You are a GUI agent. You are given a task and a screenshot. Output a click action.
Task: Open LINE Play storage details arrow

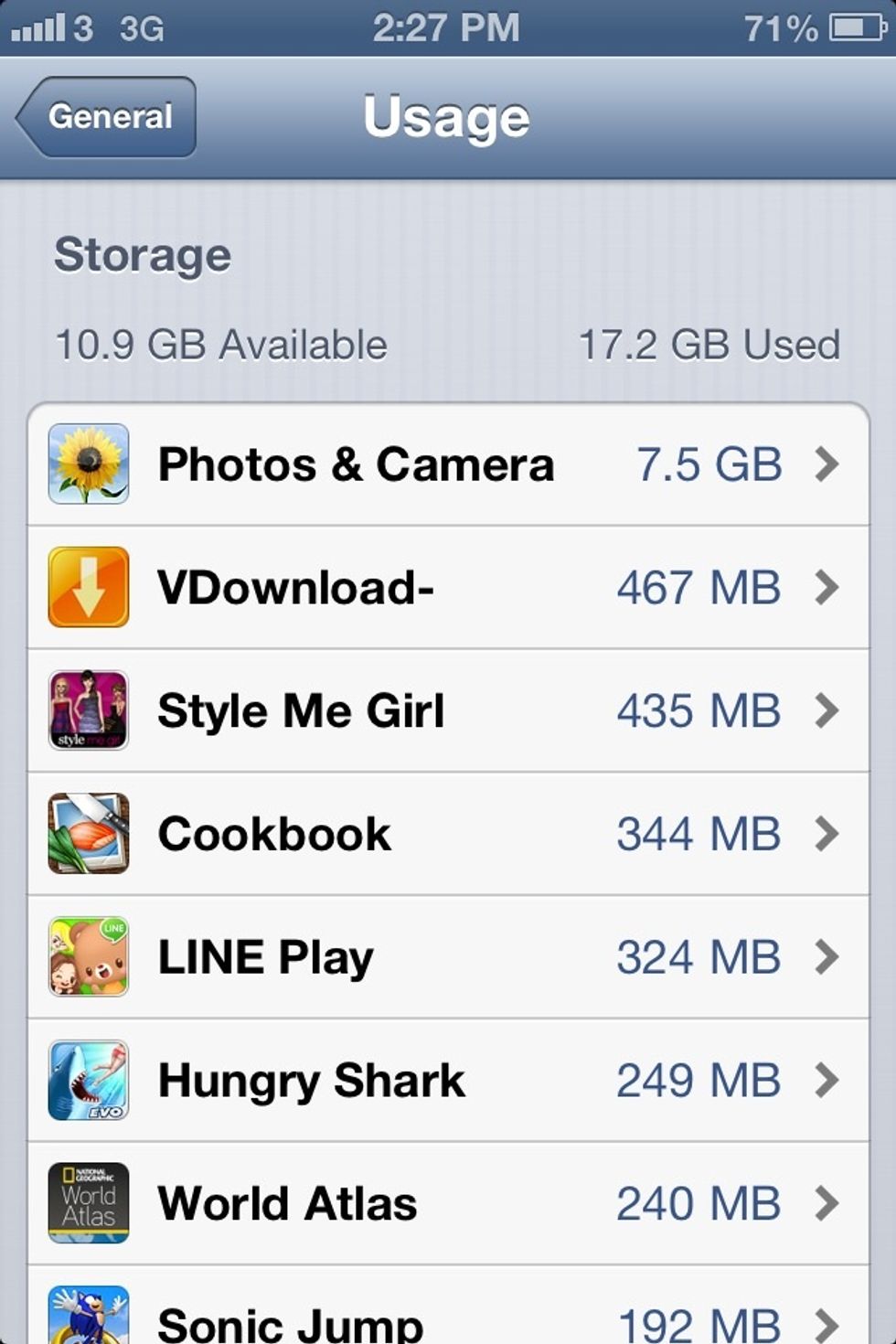[x=828, y=957]
